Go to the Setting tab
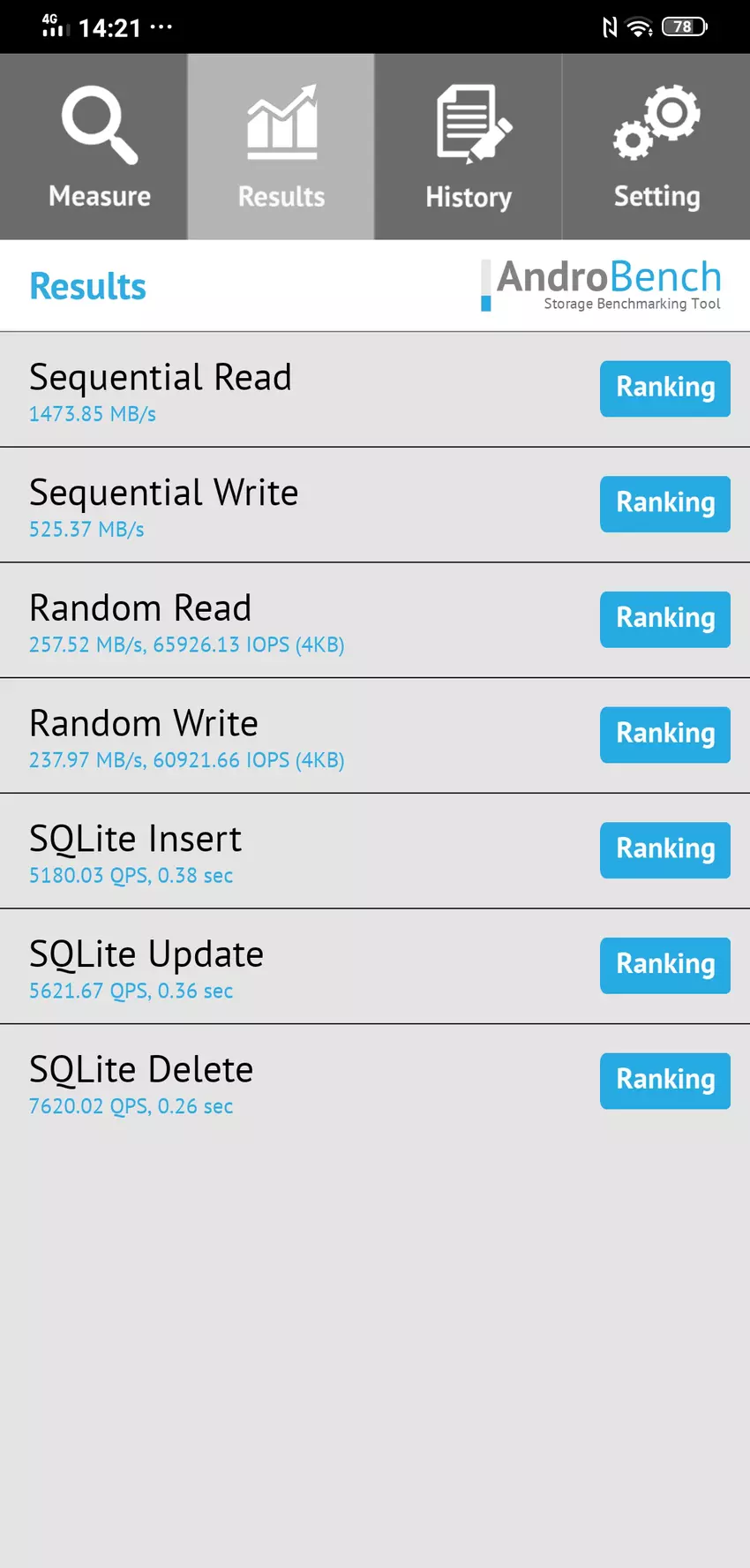 (656, 147)
